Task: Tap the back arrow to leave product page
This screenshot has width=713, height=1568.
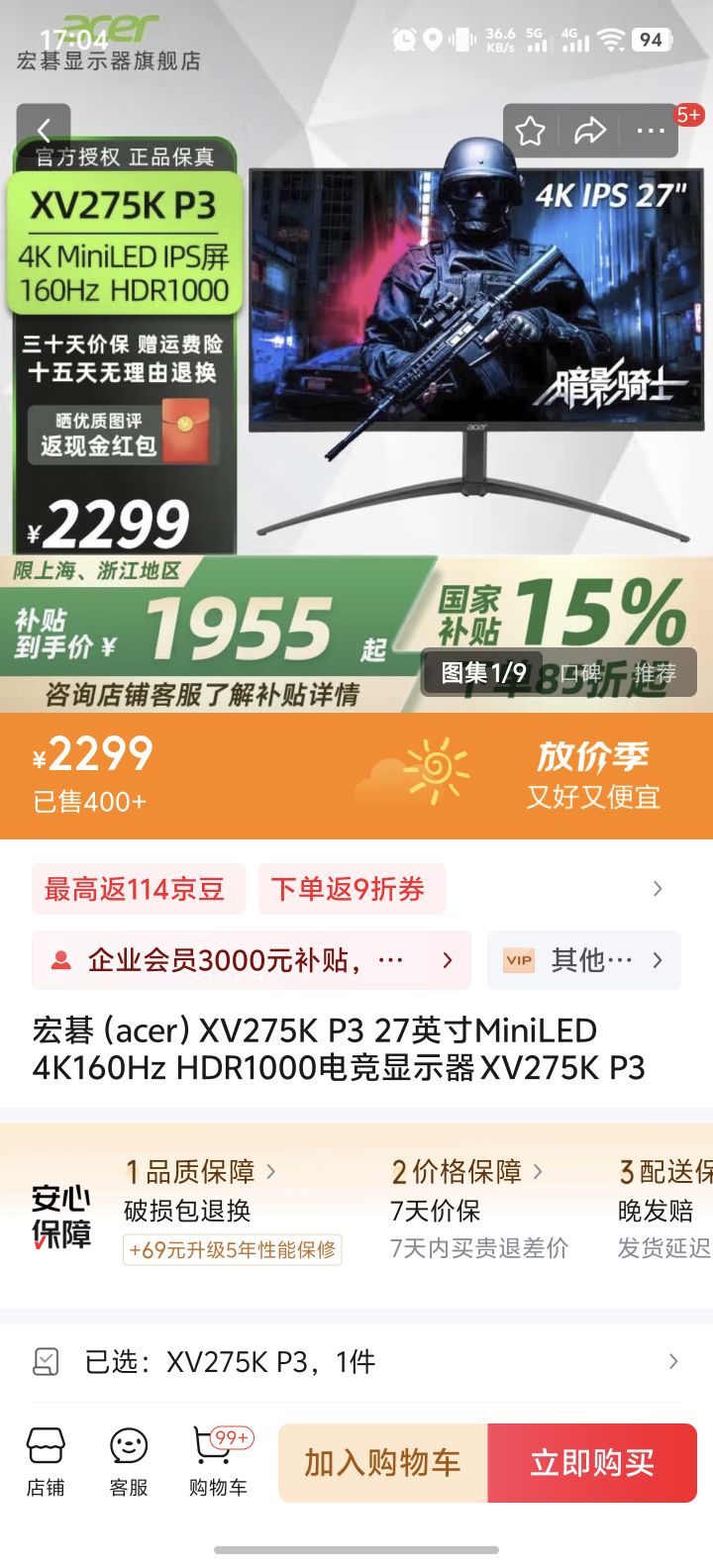Action: tap(44, 130)
